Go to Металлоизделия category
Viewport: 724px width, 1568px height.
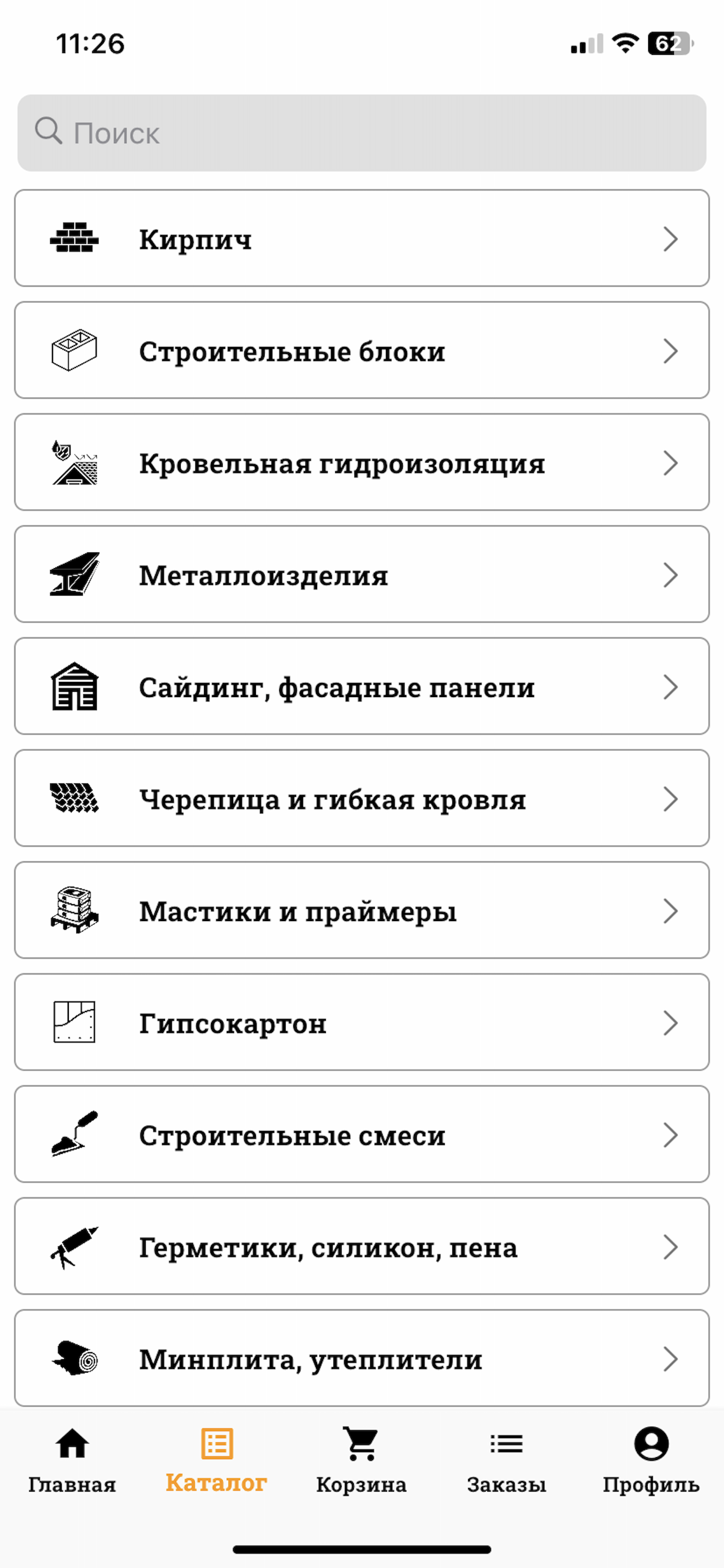(x=361, y=574)
